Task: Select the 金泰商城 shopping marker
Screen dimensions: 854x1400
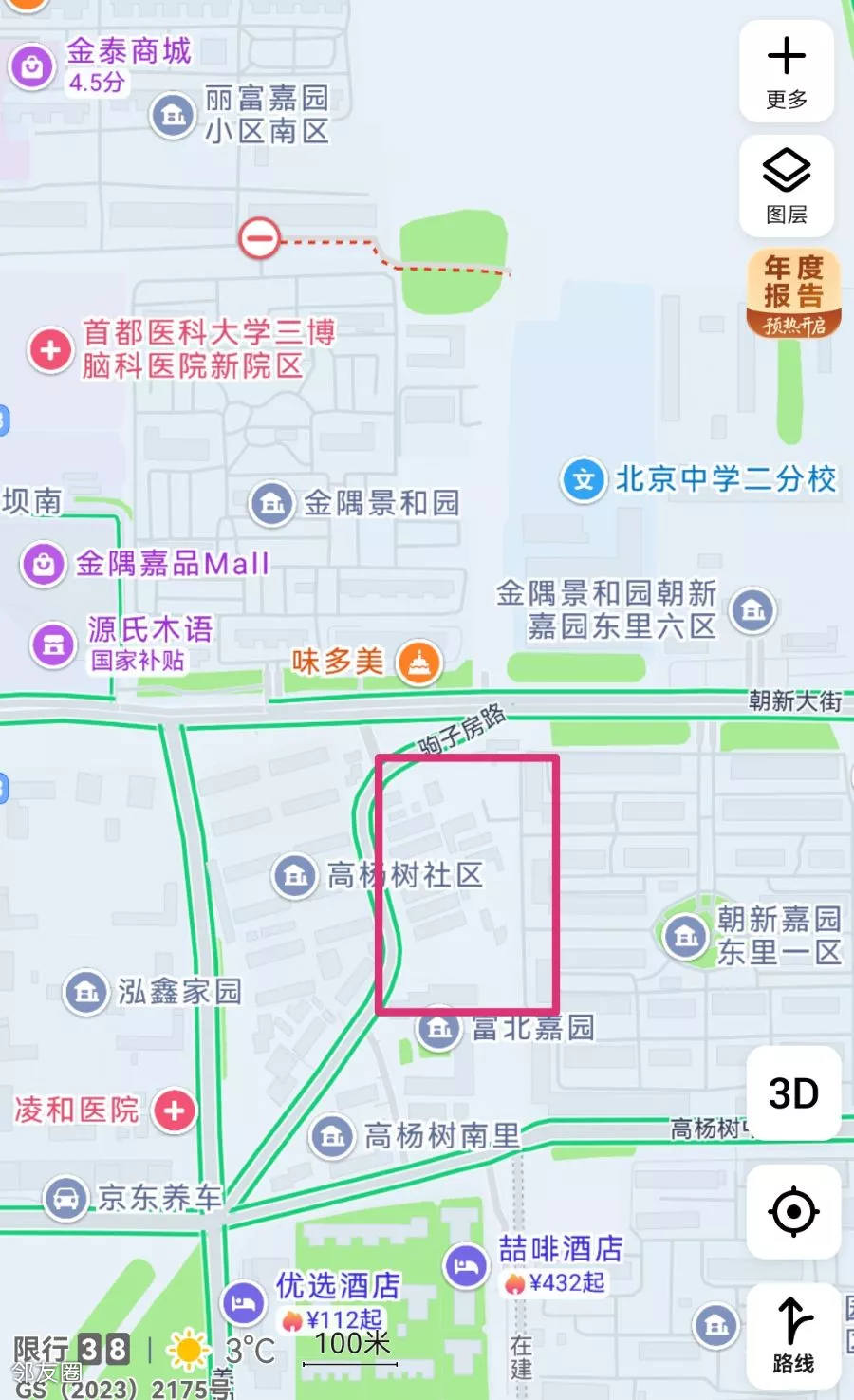Action: click(x=32, y=67)
